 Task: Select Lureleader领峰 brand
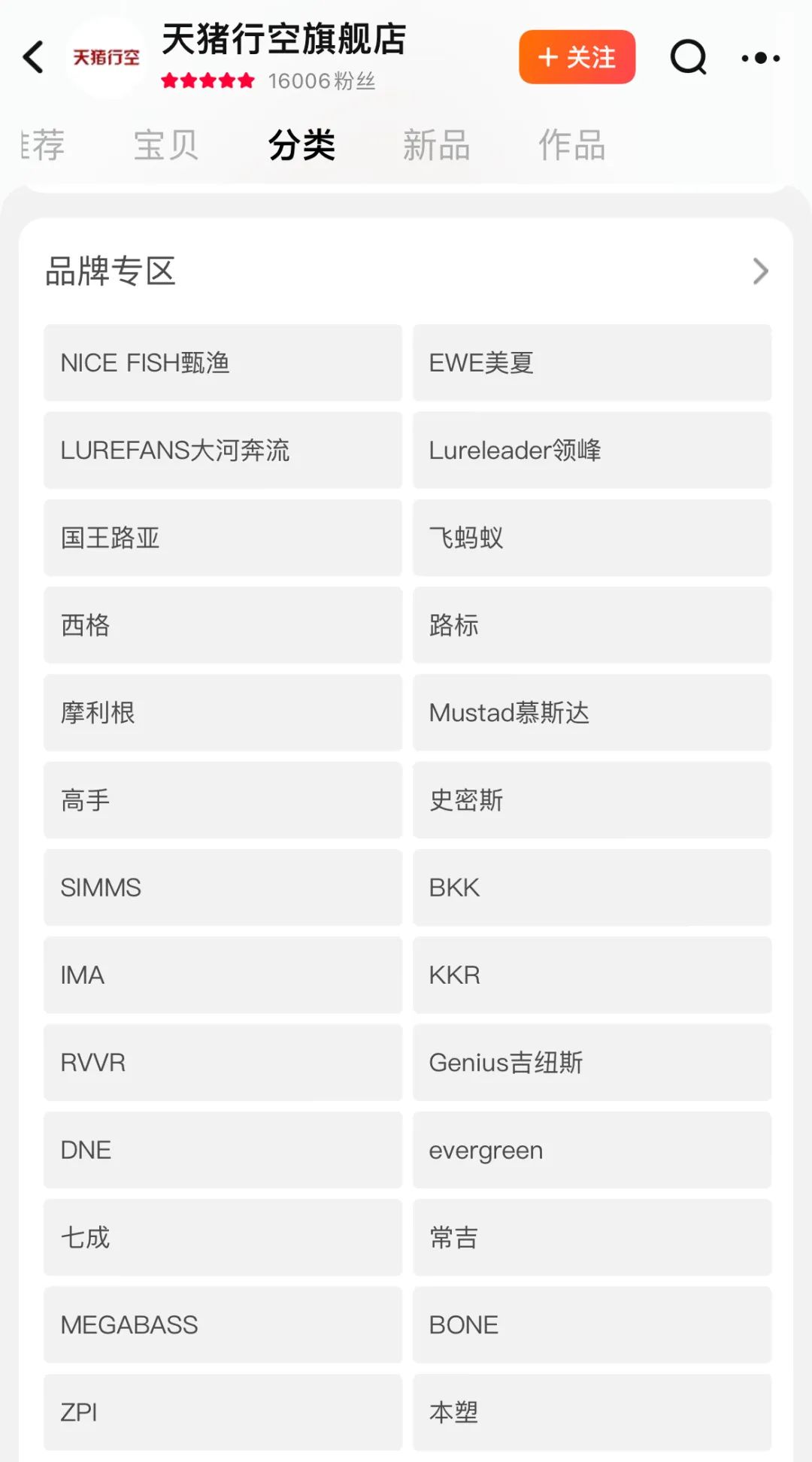tap(592, 450)
